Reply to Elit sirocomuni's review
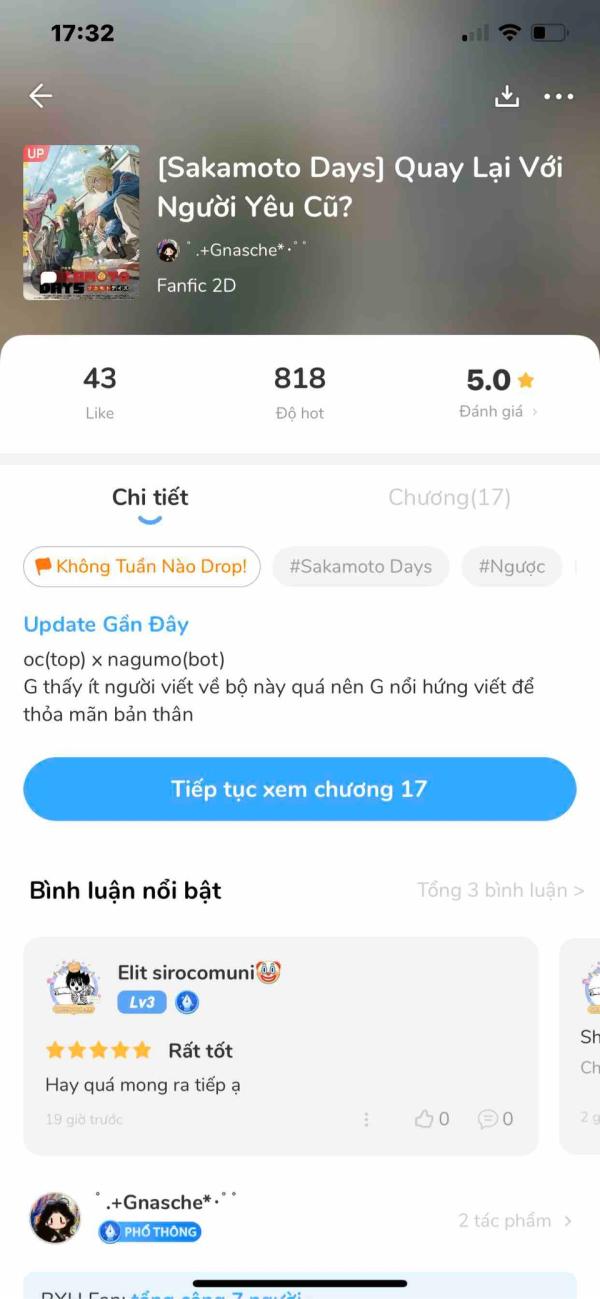The image size is (600, 1299). (495, 1119)
